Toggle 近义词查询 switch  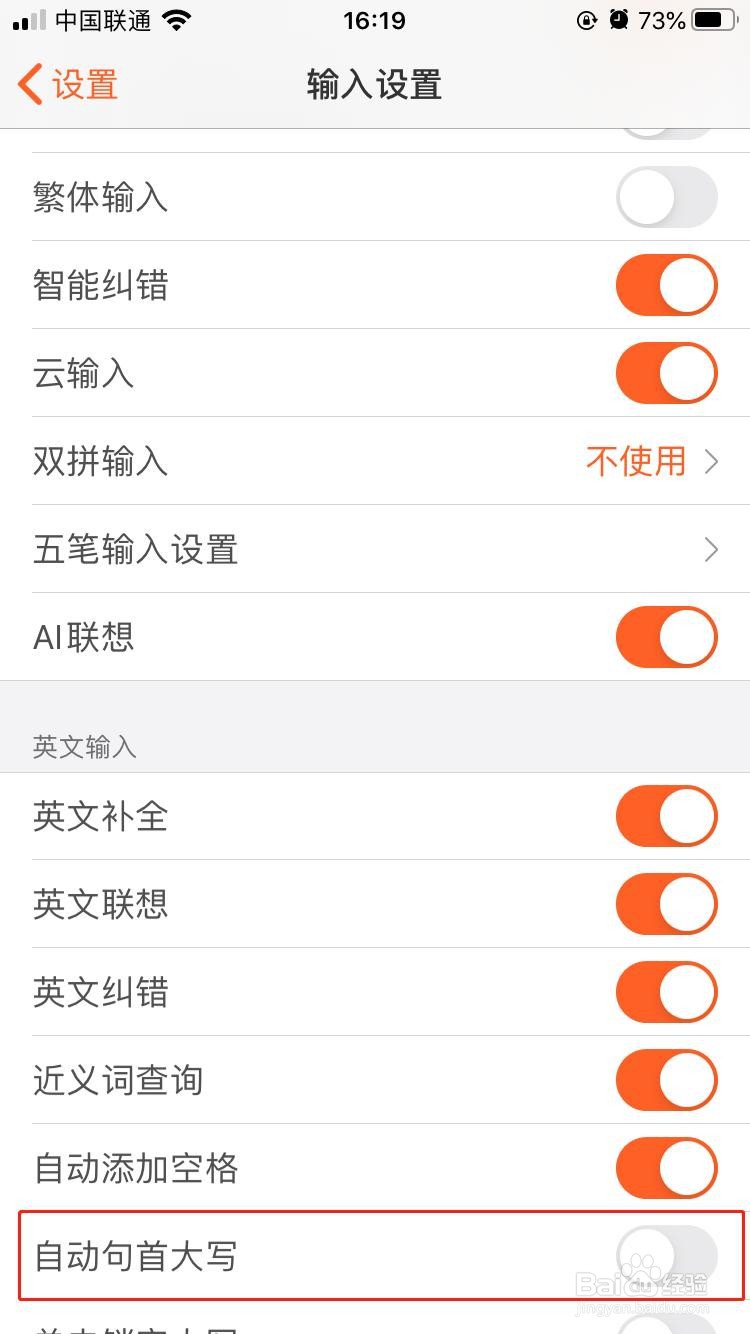(x=667, y=1080)
